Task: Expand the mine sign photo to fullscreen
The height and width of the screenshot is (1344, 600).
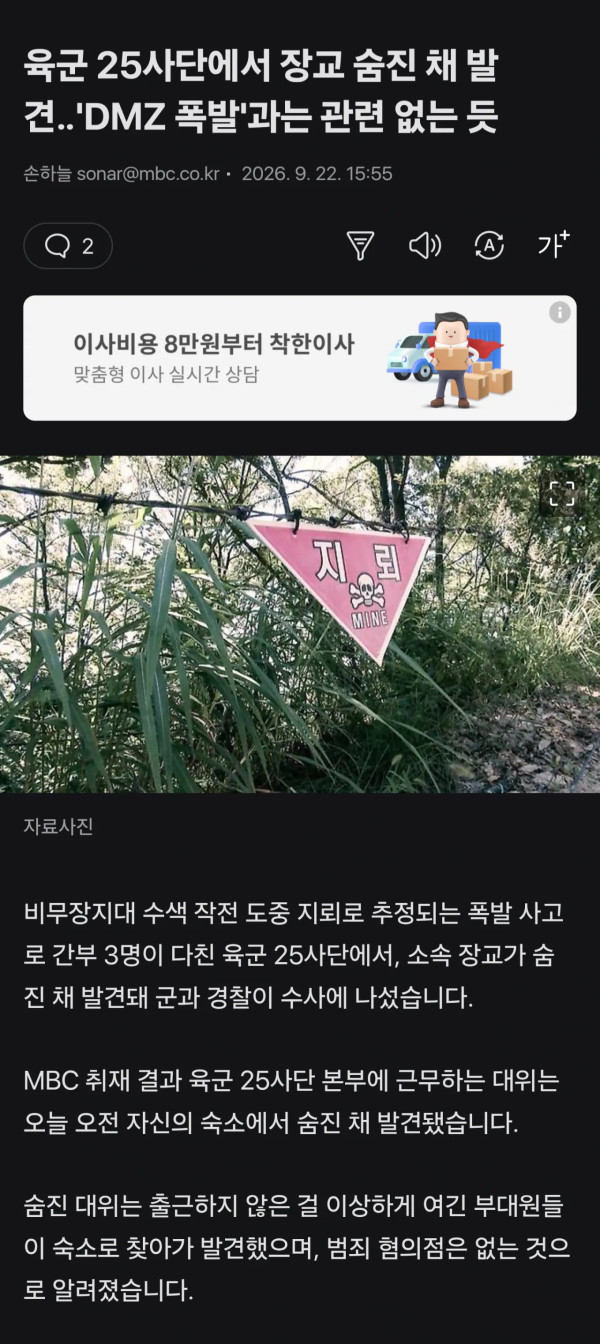Action: click(x=562, y=492)
